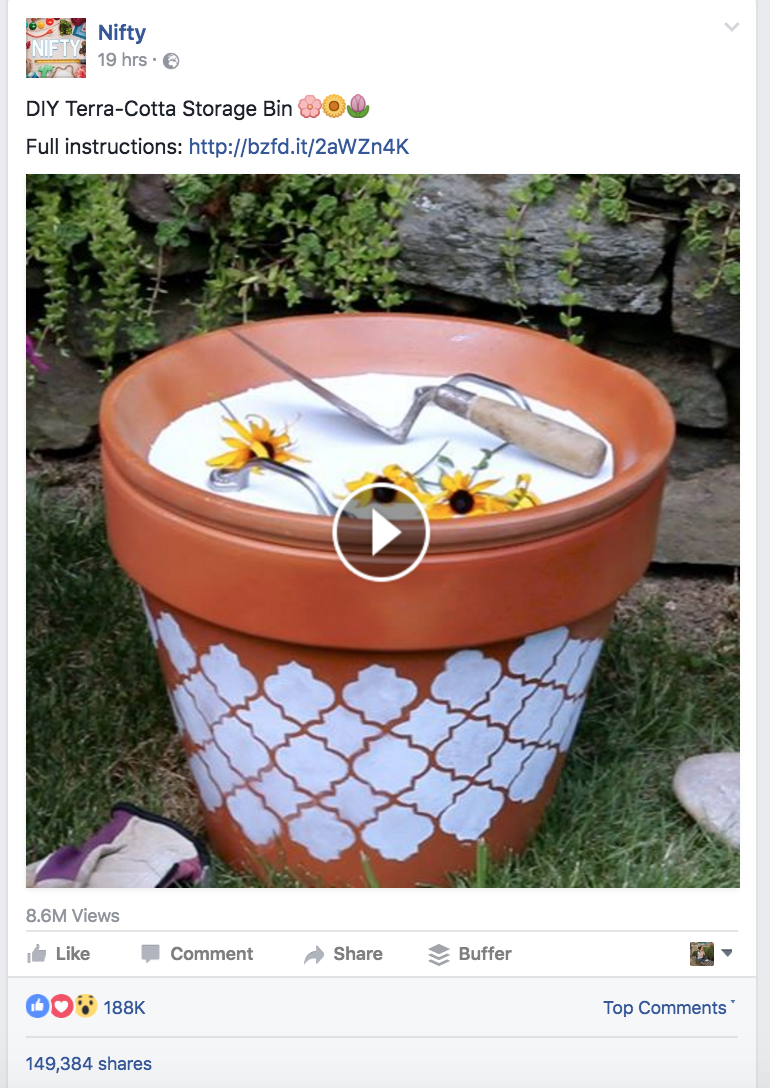Open the bzfd.it full instructions link
Viewport: 770px width, 1088px height.
[x=299, y=147]
